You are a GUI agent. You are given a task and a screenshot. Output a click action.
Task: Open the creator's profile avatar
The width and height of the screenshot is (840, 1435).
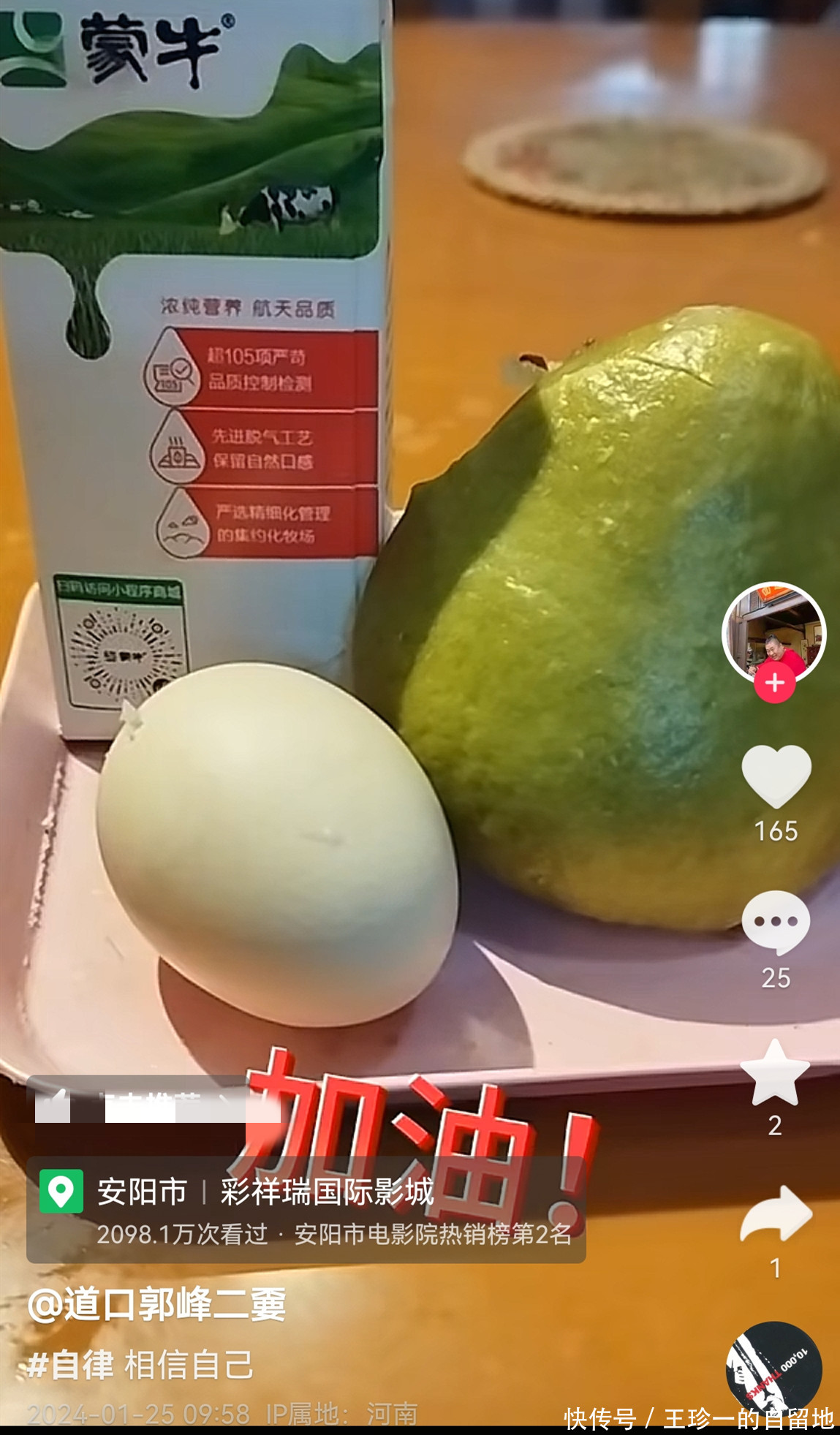pos(773,632)
